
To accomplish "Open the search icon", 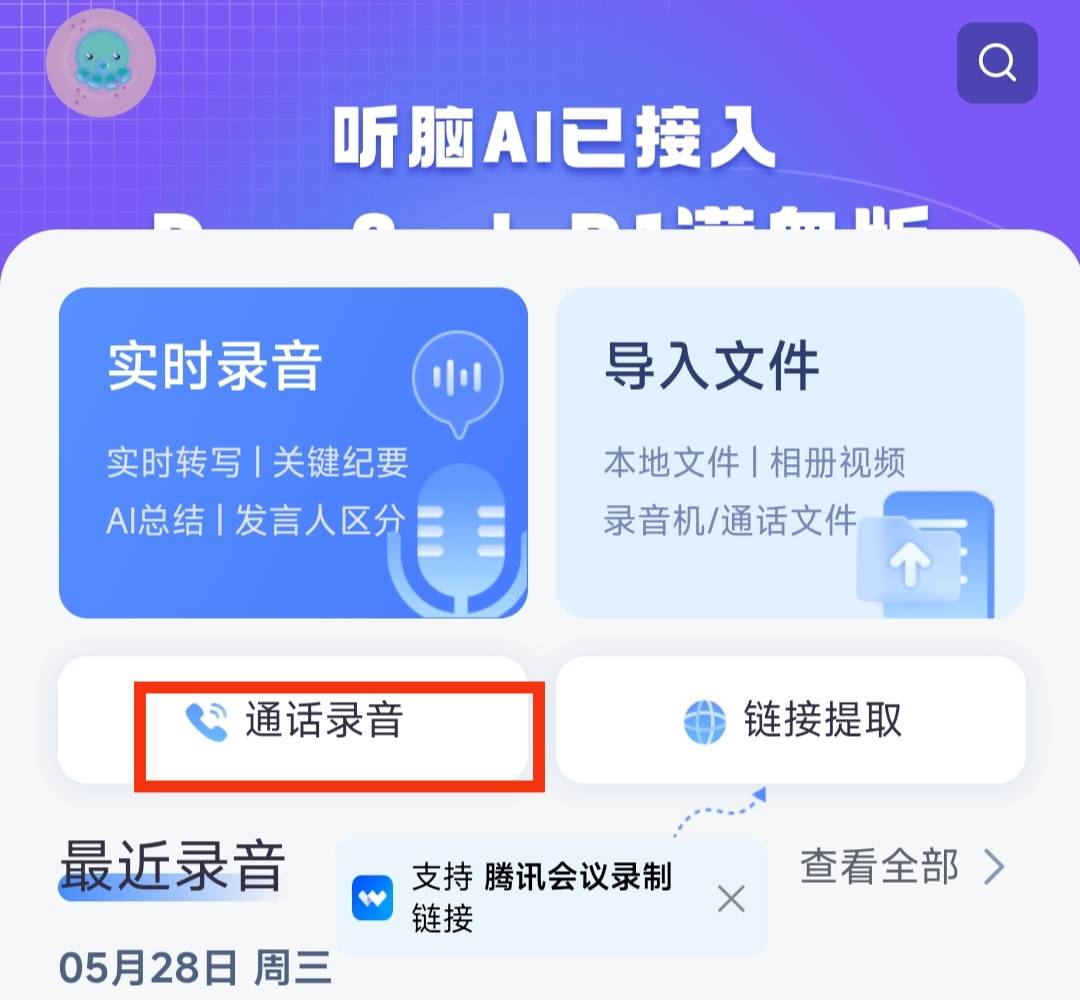I will (997, 63).
